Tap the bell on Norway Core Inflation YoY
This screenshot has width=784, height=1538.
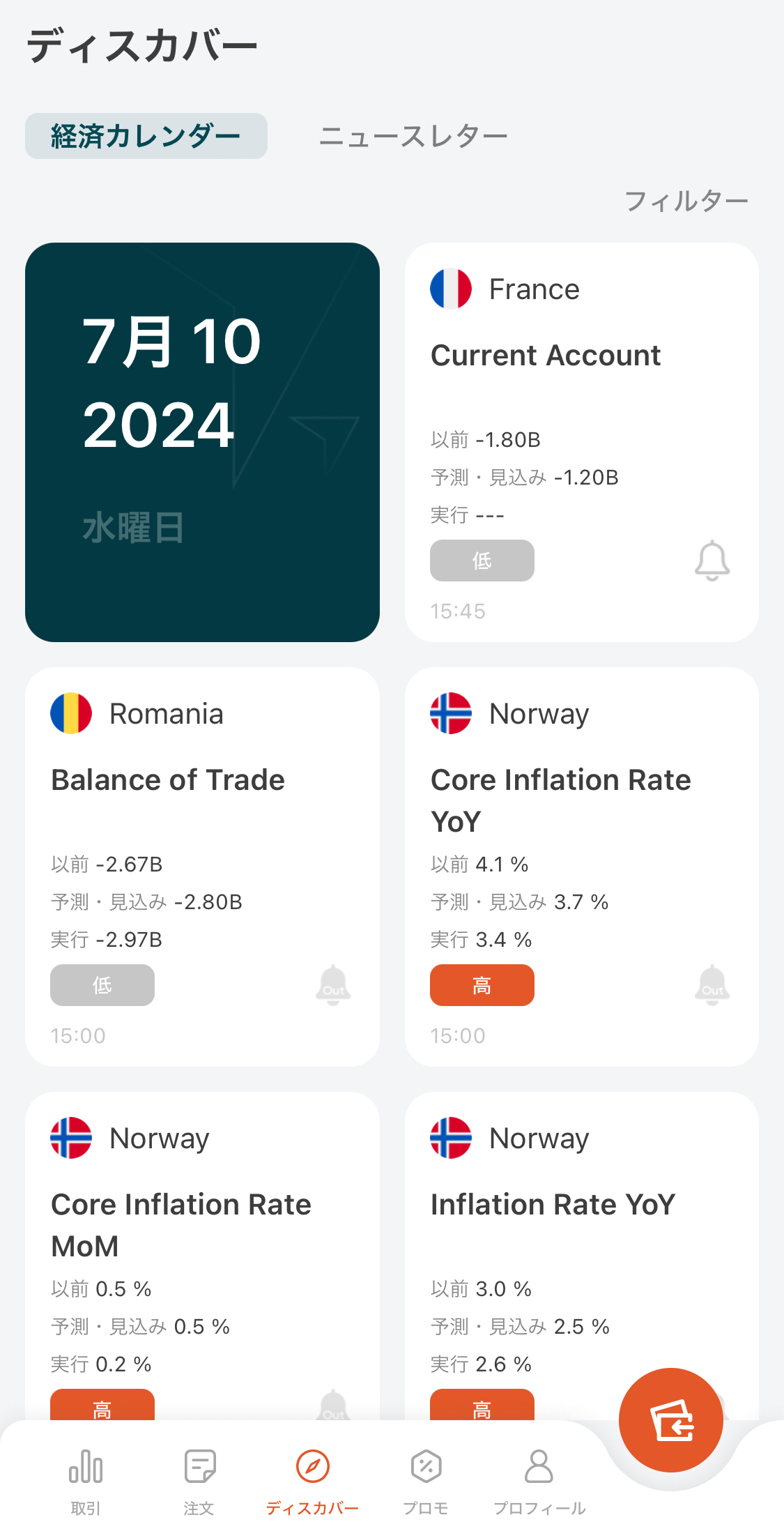click(x=712, y=985)
